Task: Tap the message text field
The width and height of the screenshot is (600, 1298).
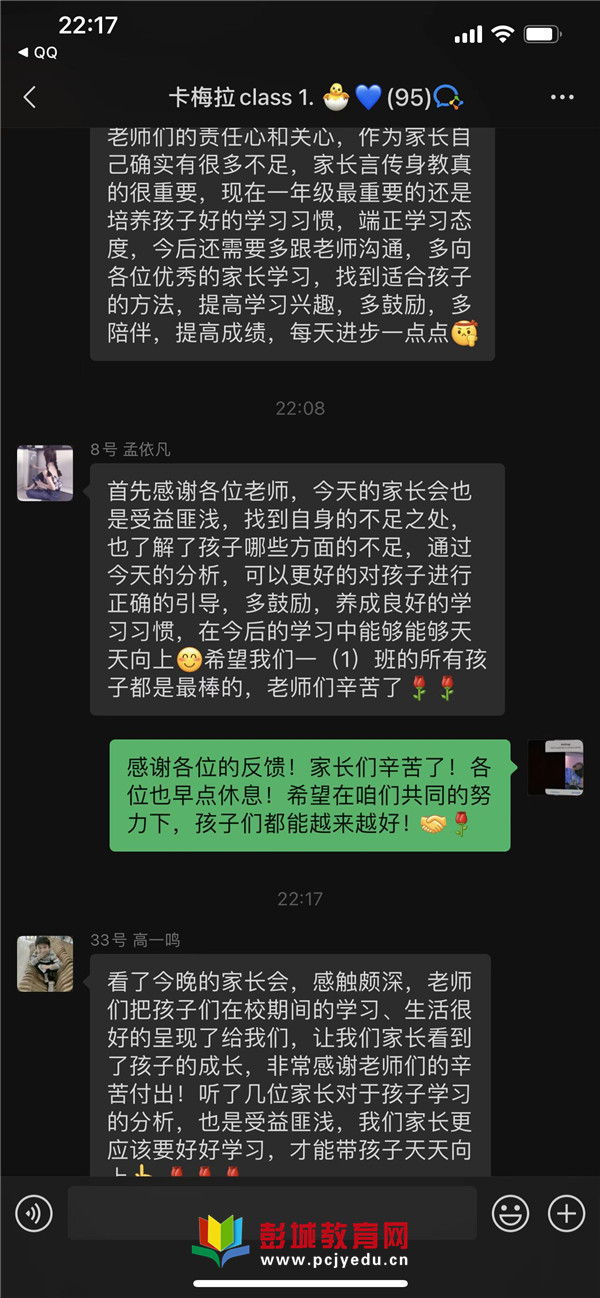Action: pyautogui.click(x=271, y=1213)
